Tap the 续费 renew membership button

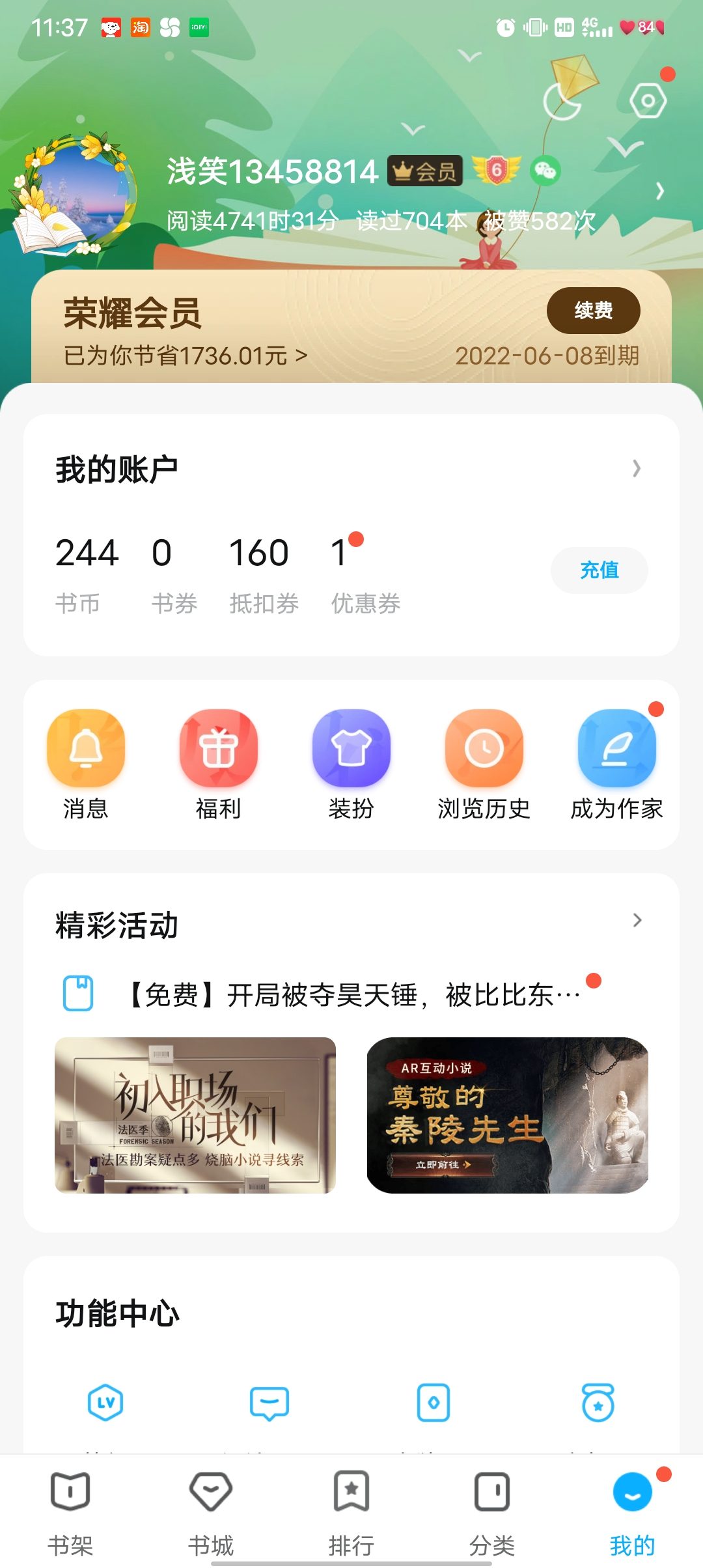(593, 311)
